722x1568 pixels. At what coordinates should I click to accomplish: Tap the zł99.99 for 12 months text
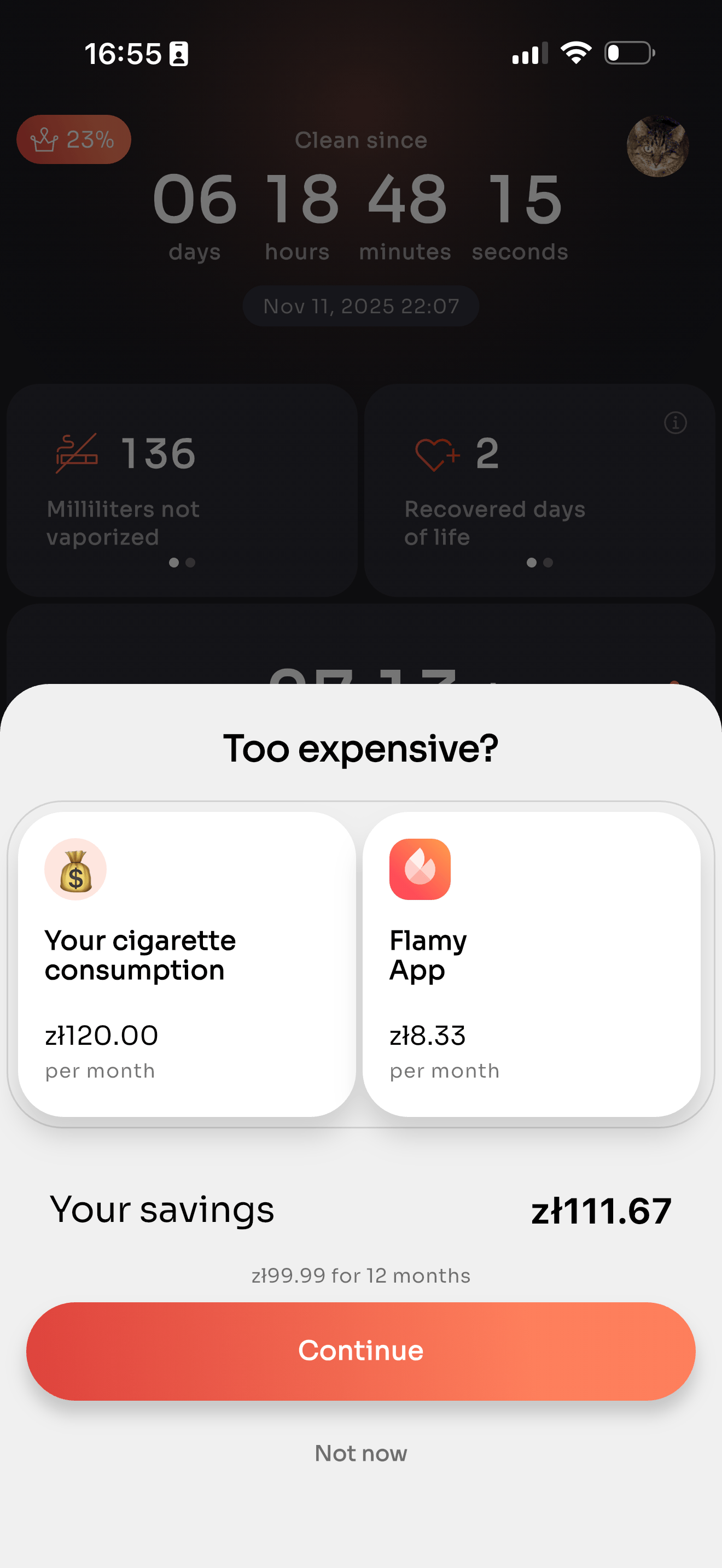click(360, 1275)
